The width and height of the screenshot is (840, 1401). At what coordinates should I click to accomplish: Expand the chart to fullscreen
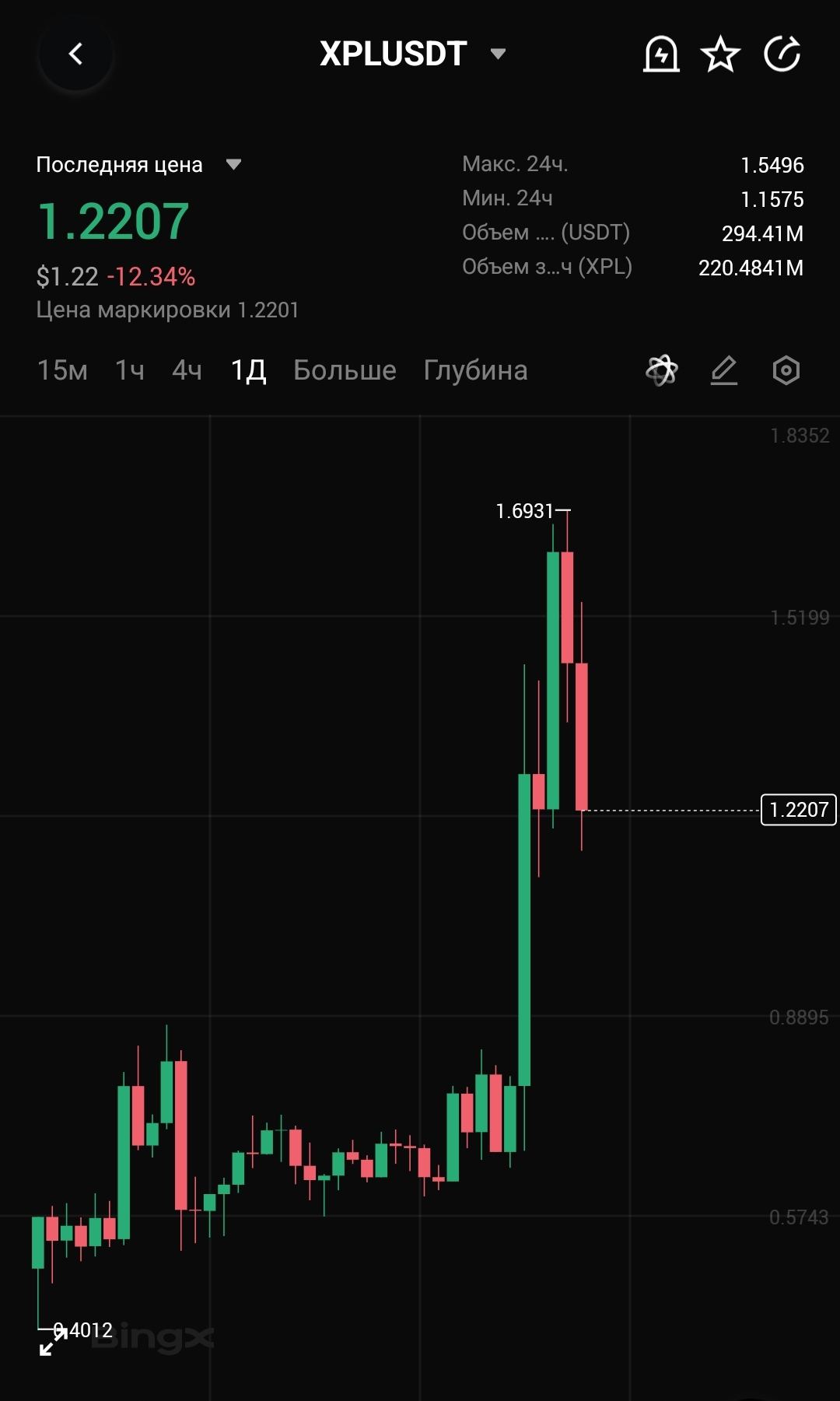(x=52, y=1342)
